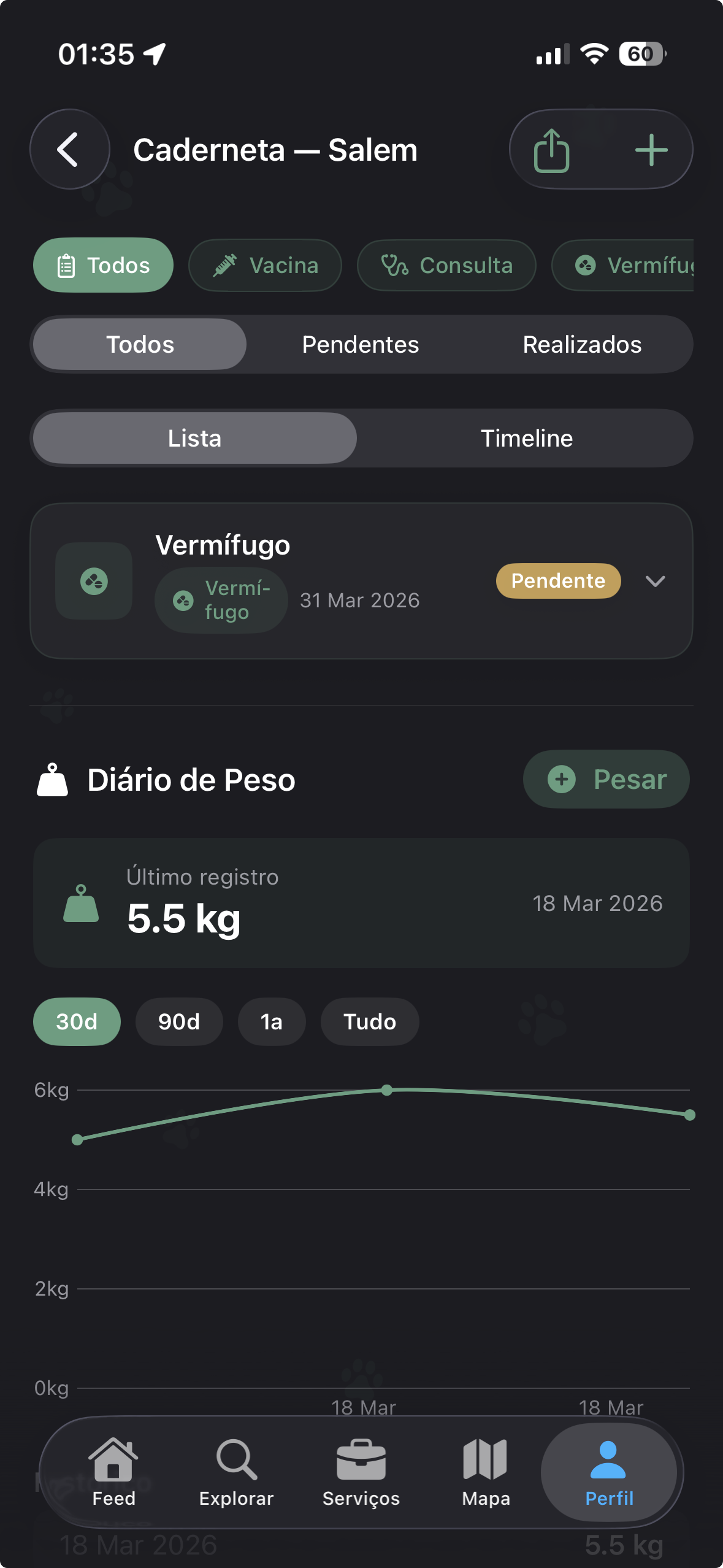723x1568 pixels.
Task: Open the Serviços tab
Action: tap(361, 1472)
